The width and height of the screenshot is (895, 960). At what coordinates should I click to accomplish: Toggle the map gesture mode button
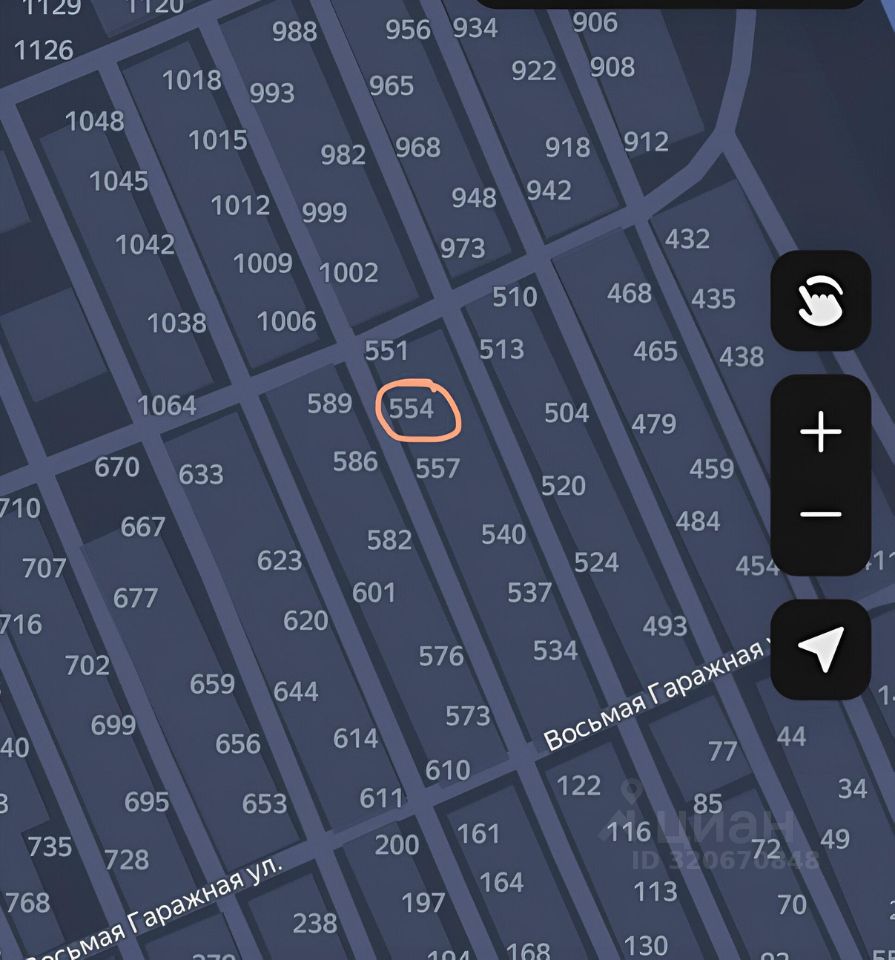tap(821, 301)
